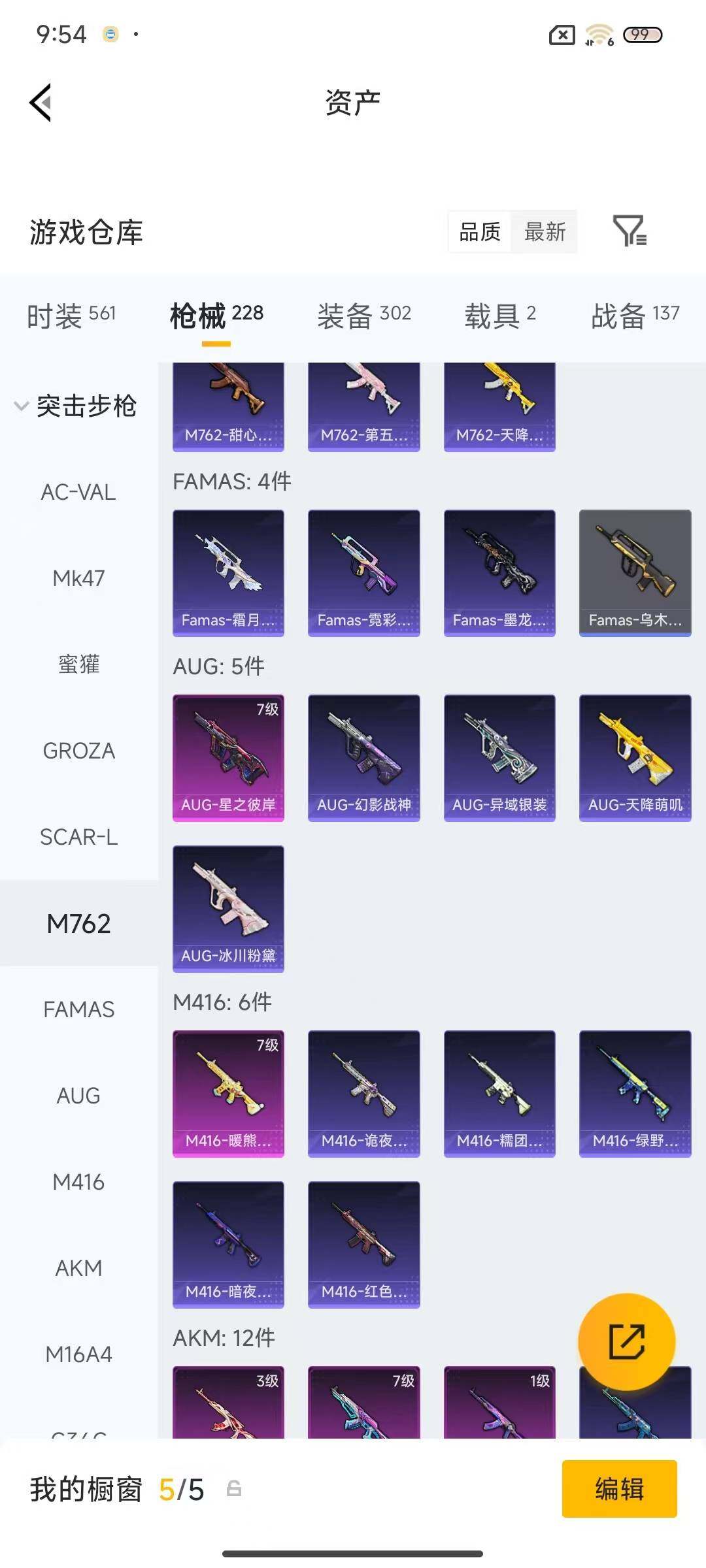View the AUG-冰川粉黛 skin
Viewport: 706px width, 1568px height.
tap(228, 908)
